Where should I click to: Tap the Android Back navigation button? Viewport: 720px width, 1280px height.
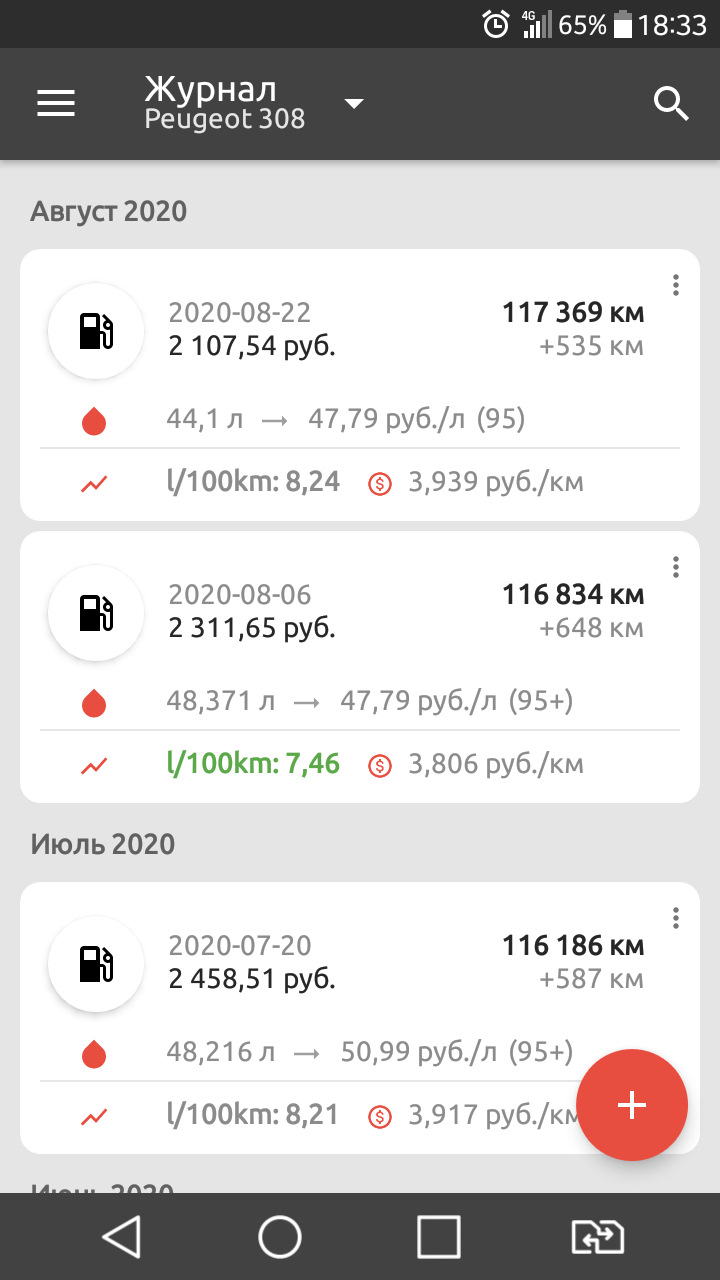click(120, 1237)
